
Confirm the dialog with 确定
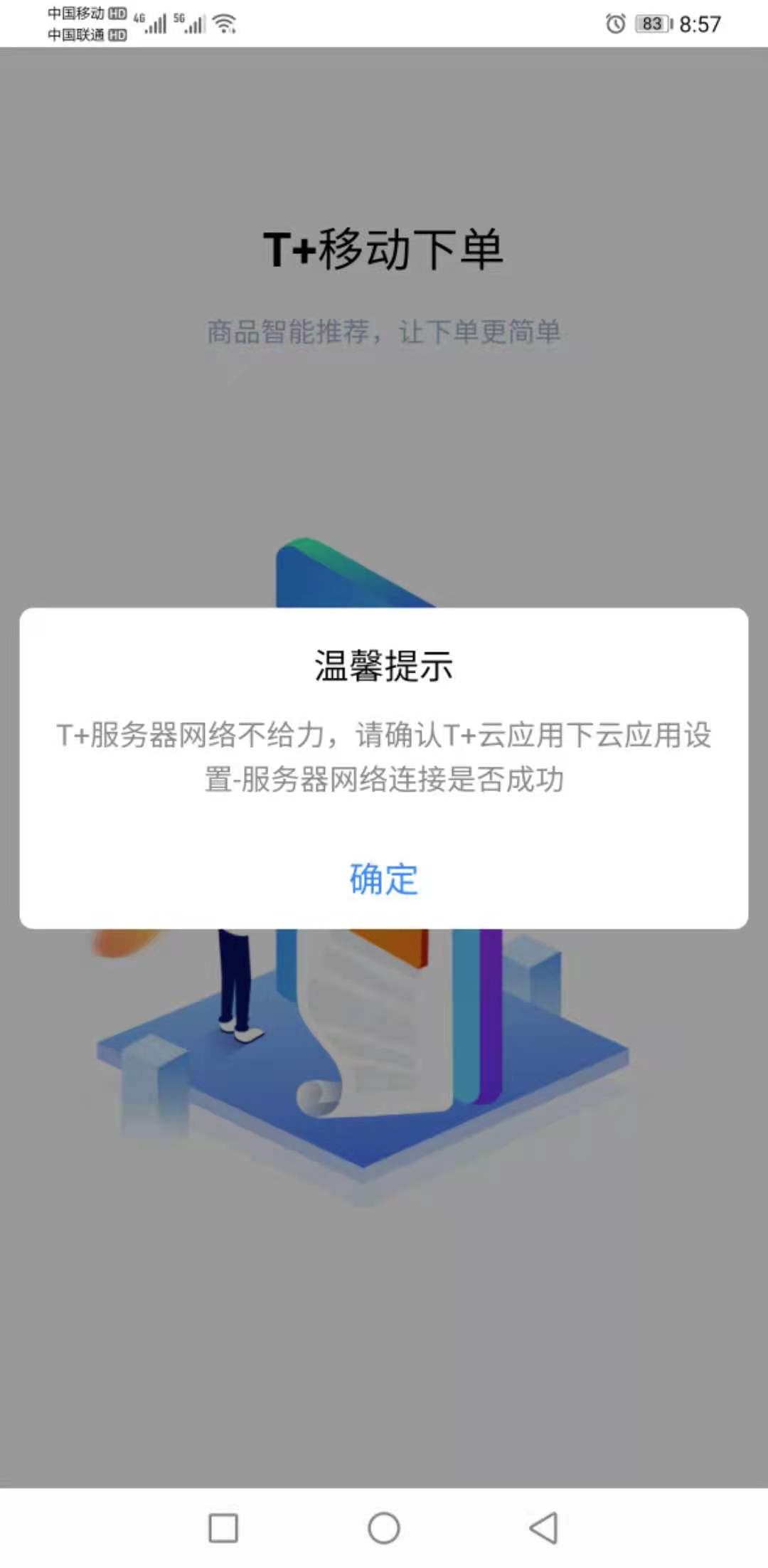tap(383, 879)
